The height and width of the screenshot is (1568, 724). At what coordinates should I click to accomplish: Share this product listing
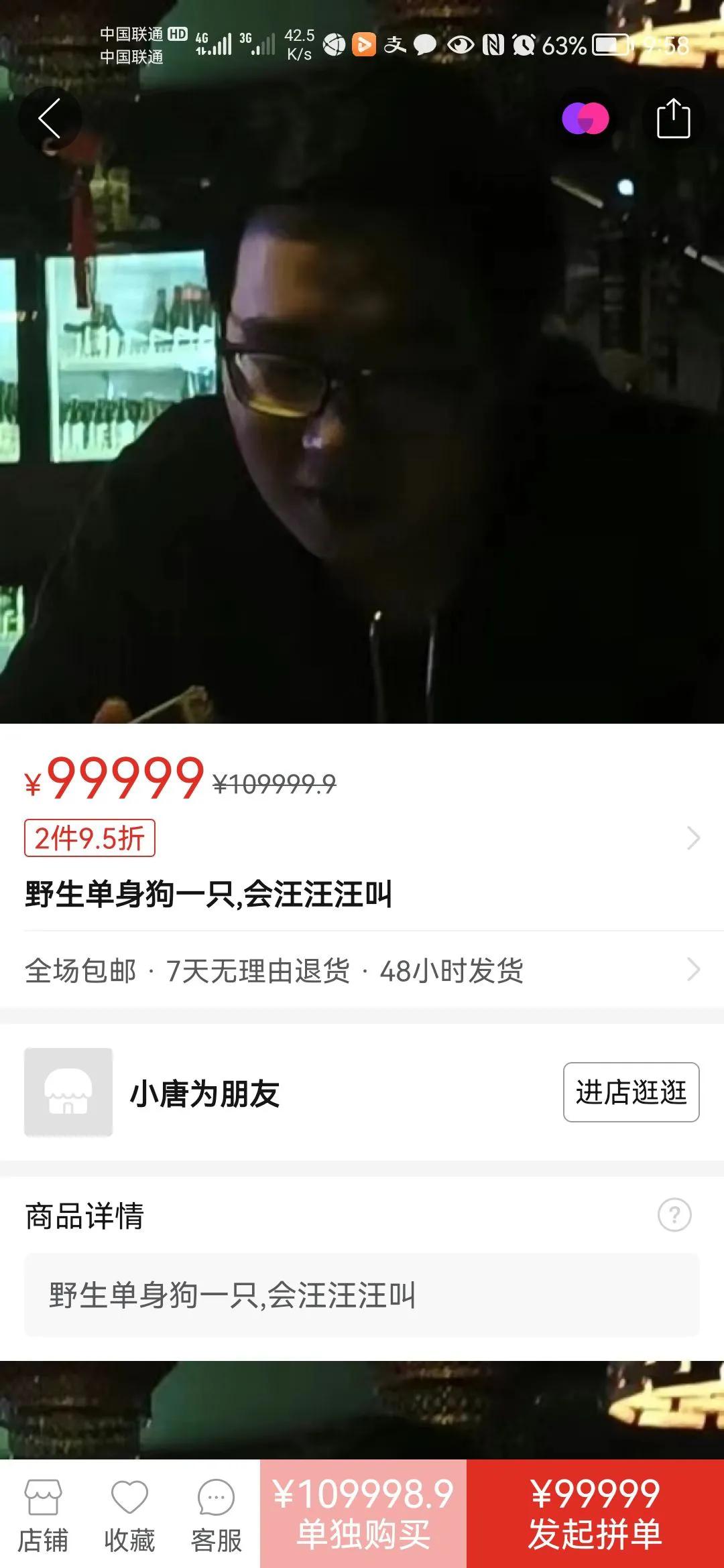coord(673,119)
